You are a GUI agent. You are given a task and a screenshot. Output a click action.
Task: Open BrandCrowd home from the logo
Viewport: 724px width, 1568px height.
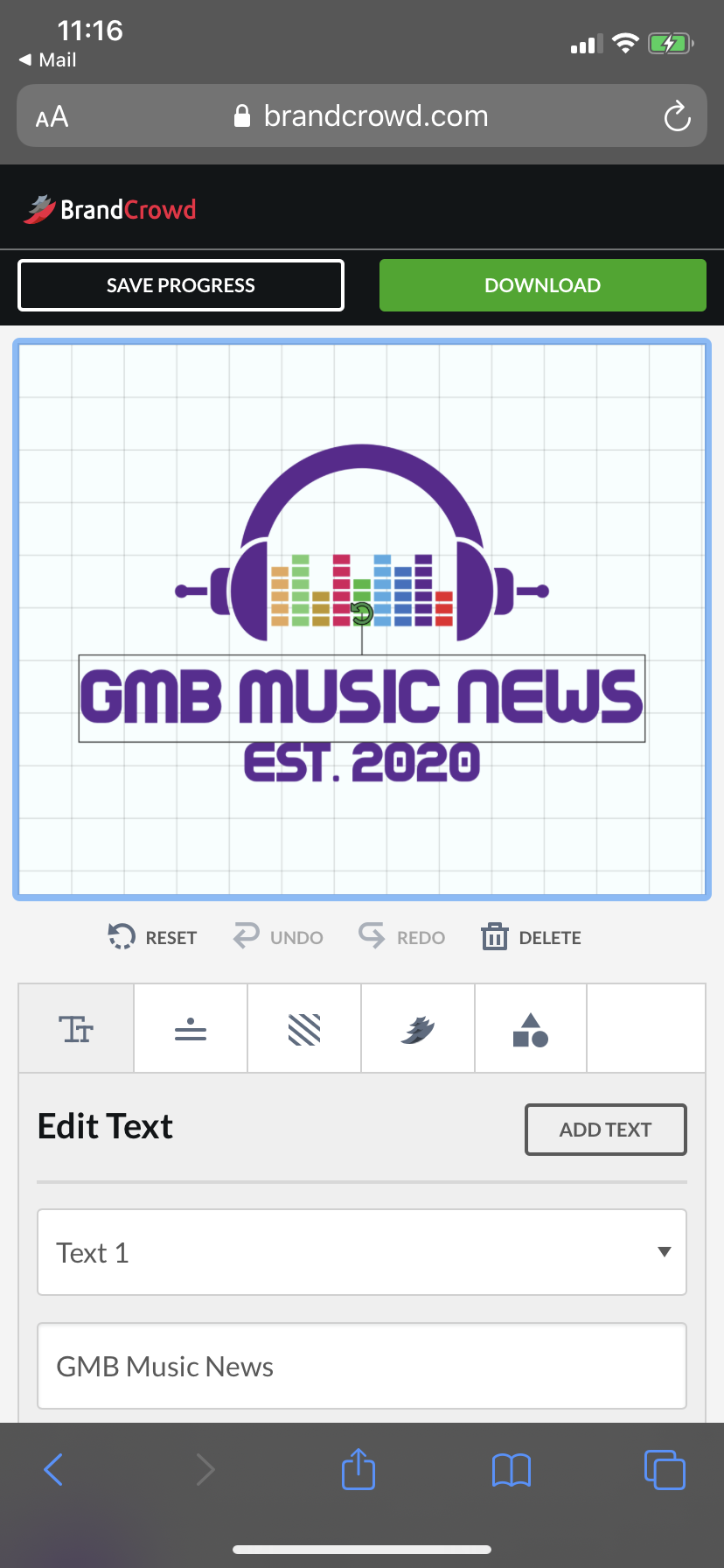click(x=110, y=209)
